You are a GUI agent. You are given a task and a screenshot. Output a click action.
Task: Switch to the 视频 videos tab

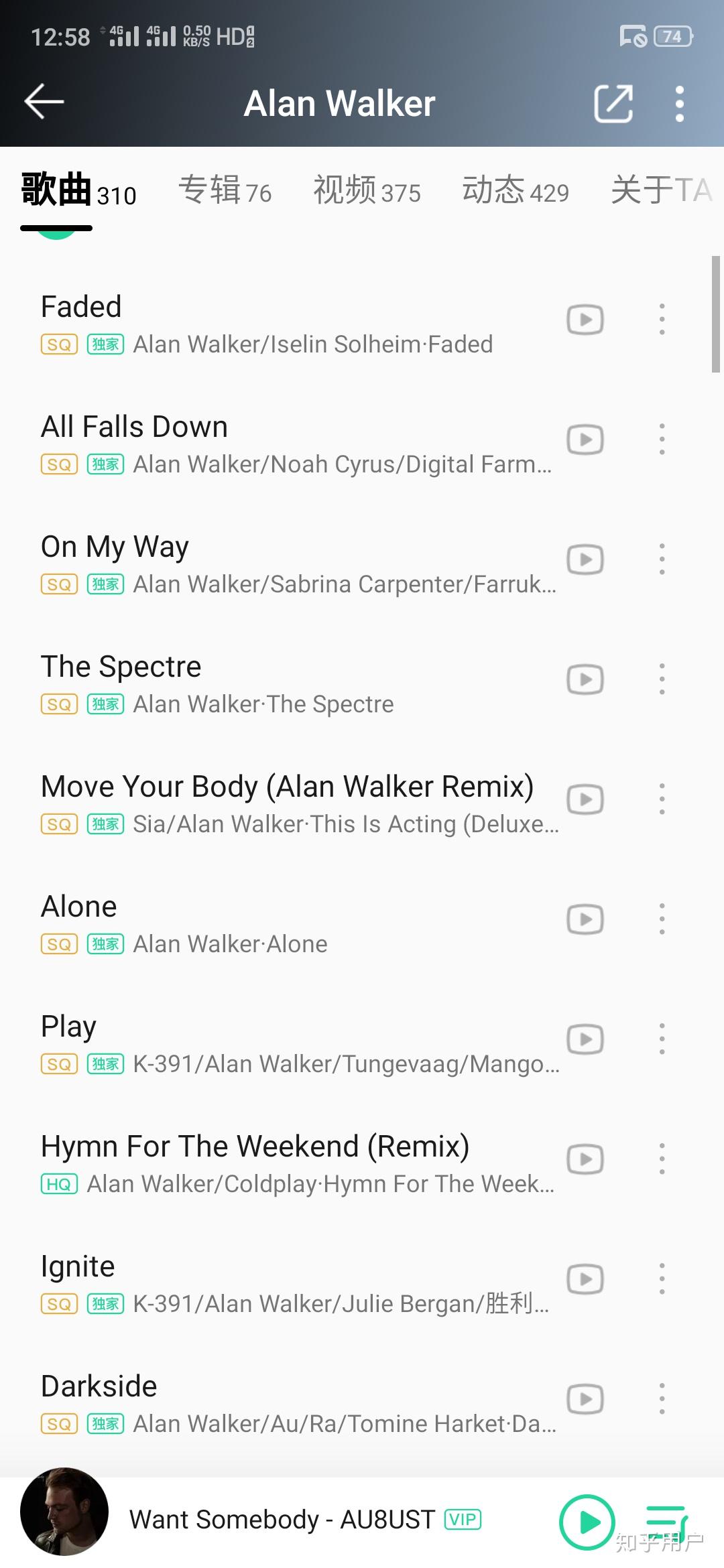(367, 190)
